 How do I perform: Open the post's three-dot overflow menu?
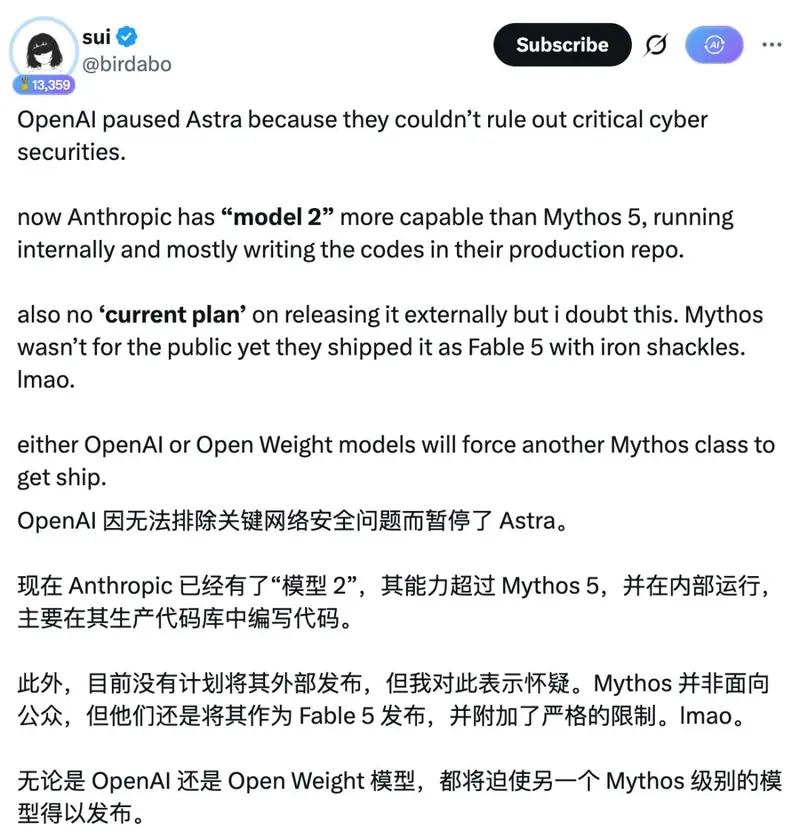coord(772,45)
